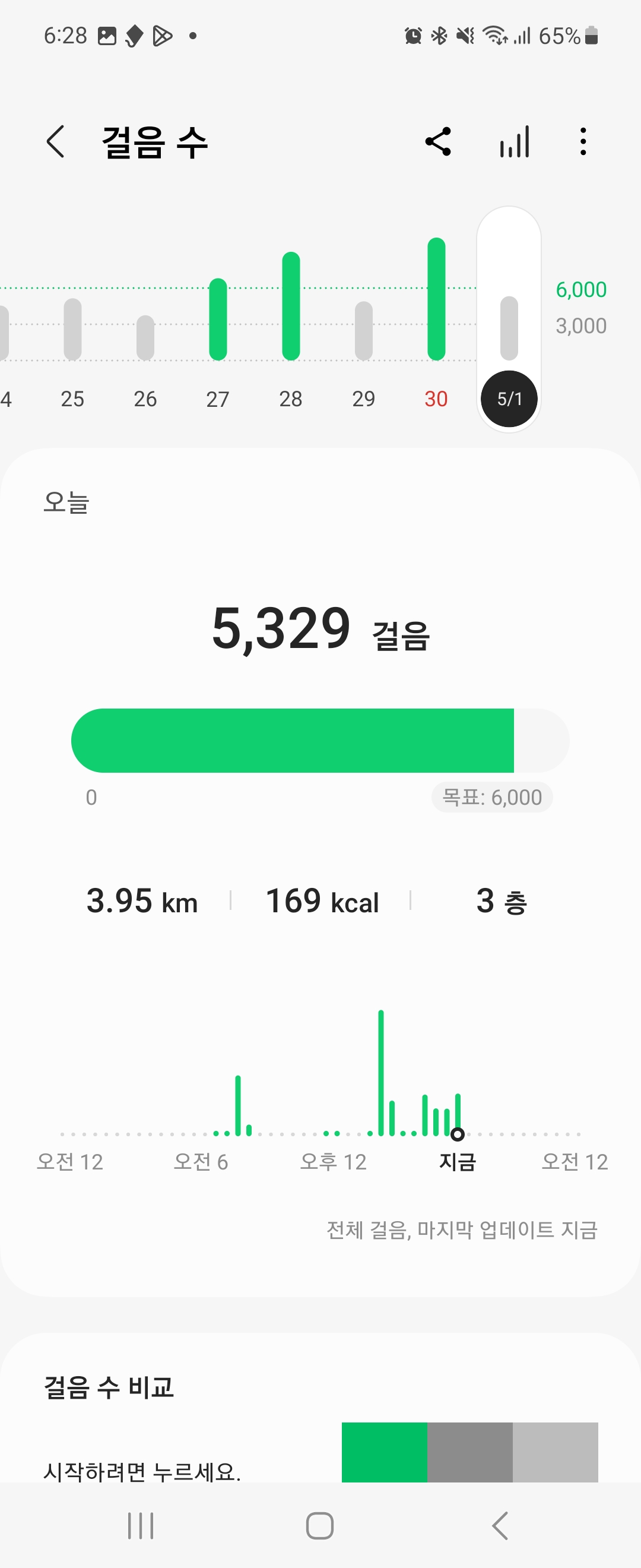Tap the 목표: 6,000 goal chip
641x1568 pixels.
pos(492,797)
